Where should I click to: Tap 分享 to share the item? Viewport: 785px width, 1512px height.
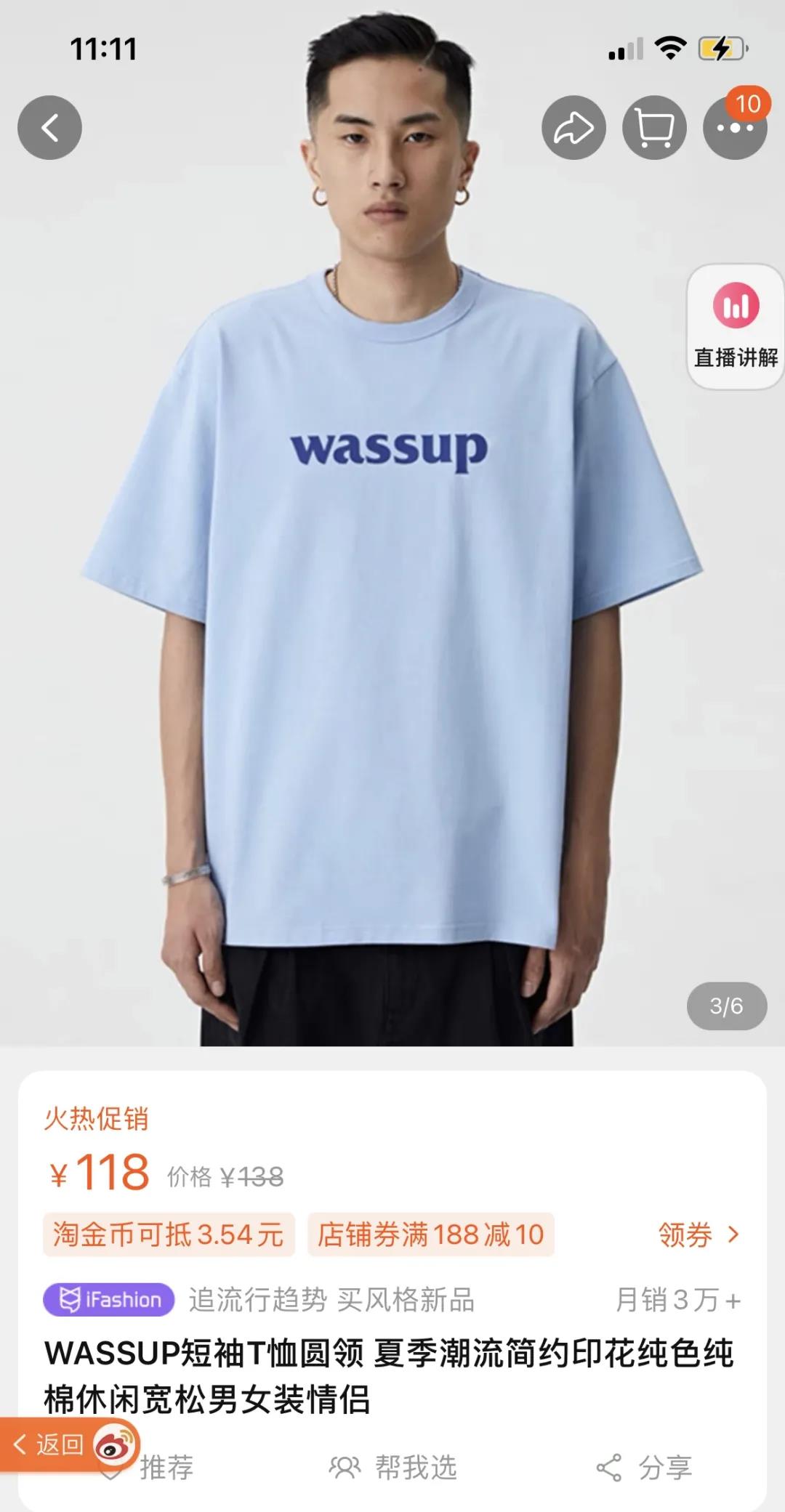[x=644, y=1468]
